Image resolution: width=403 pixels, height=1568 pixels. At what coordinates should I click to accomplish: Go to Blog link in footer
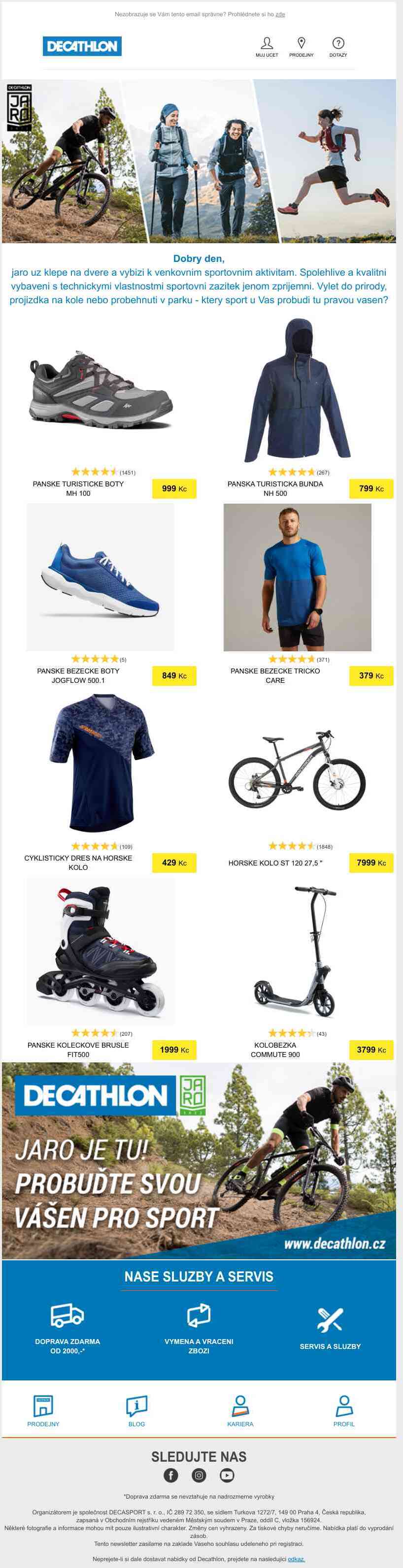click(x=136, y=1411)
